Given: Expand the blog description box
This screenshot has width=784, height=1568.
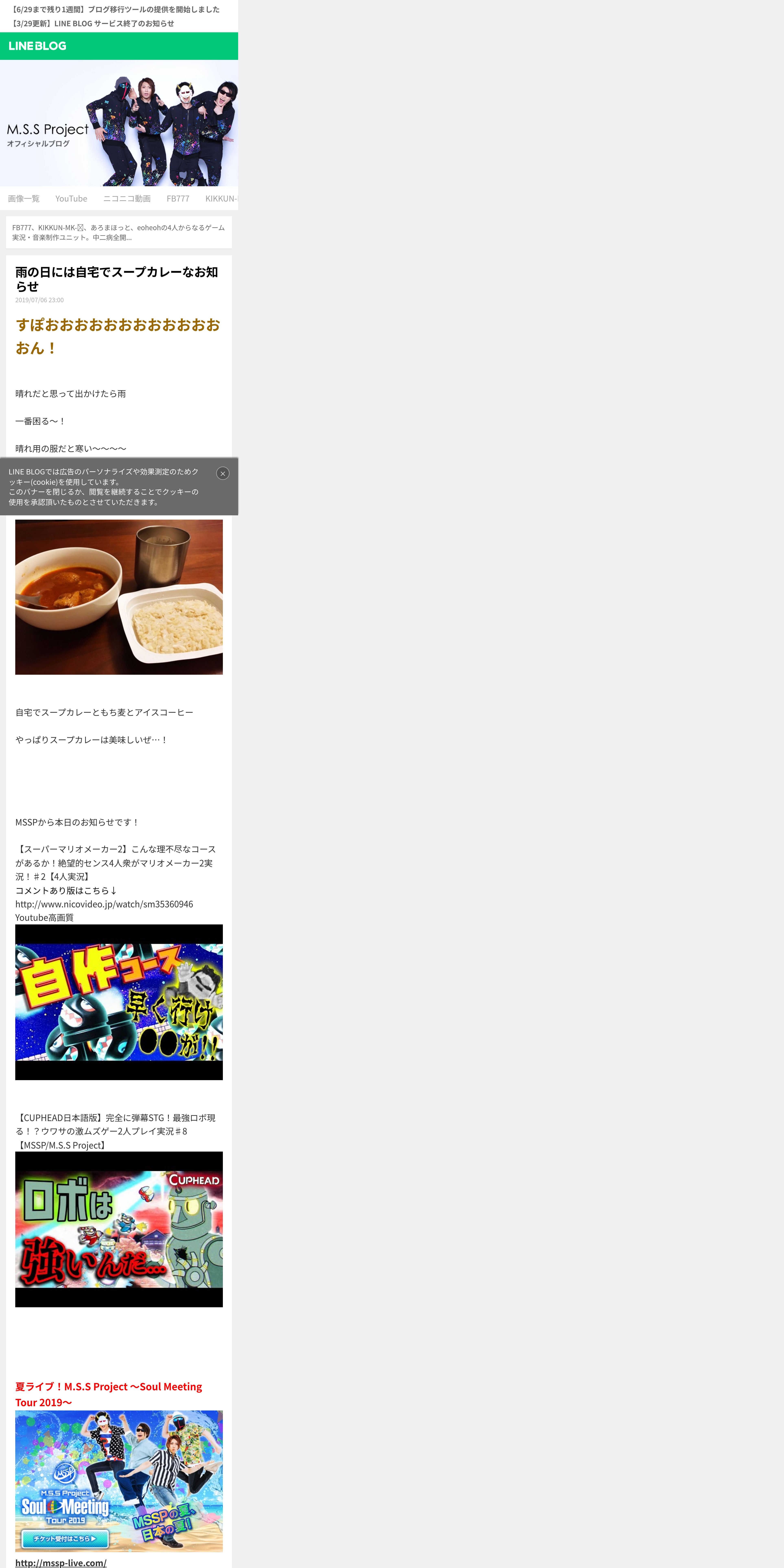Looking at the screenshot, I should click(x=119, y=232).
